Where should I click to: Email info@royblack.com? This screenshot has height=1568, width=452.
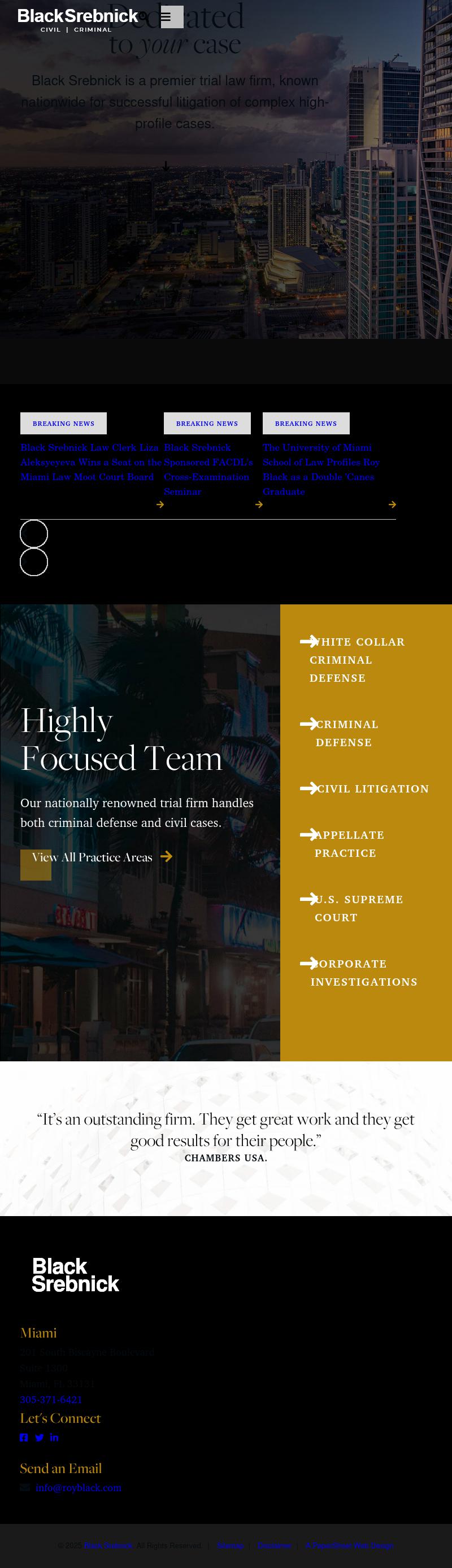tap(78, 1488)
